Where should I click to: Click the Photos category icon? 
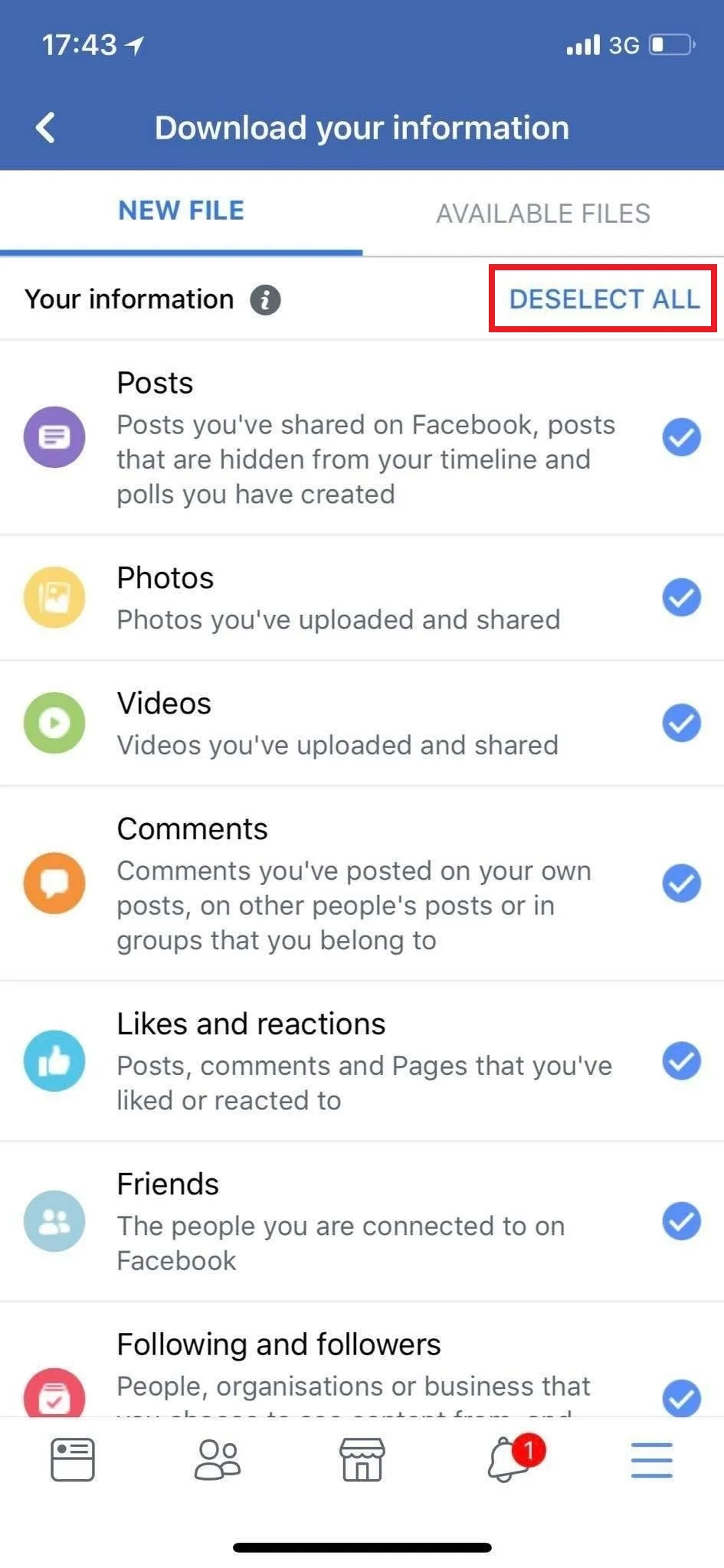pos(54,597)
